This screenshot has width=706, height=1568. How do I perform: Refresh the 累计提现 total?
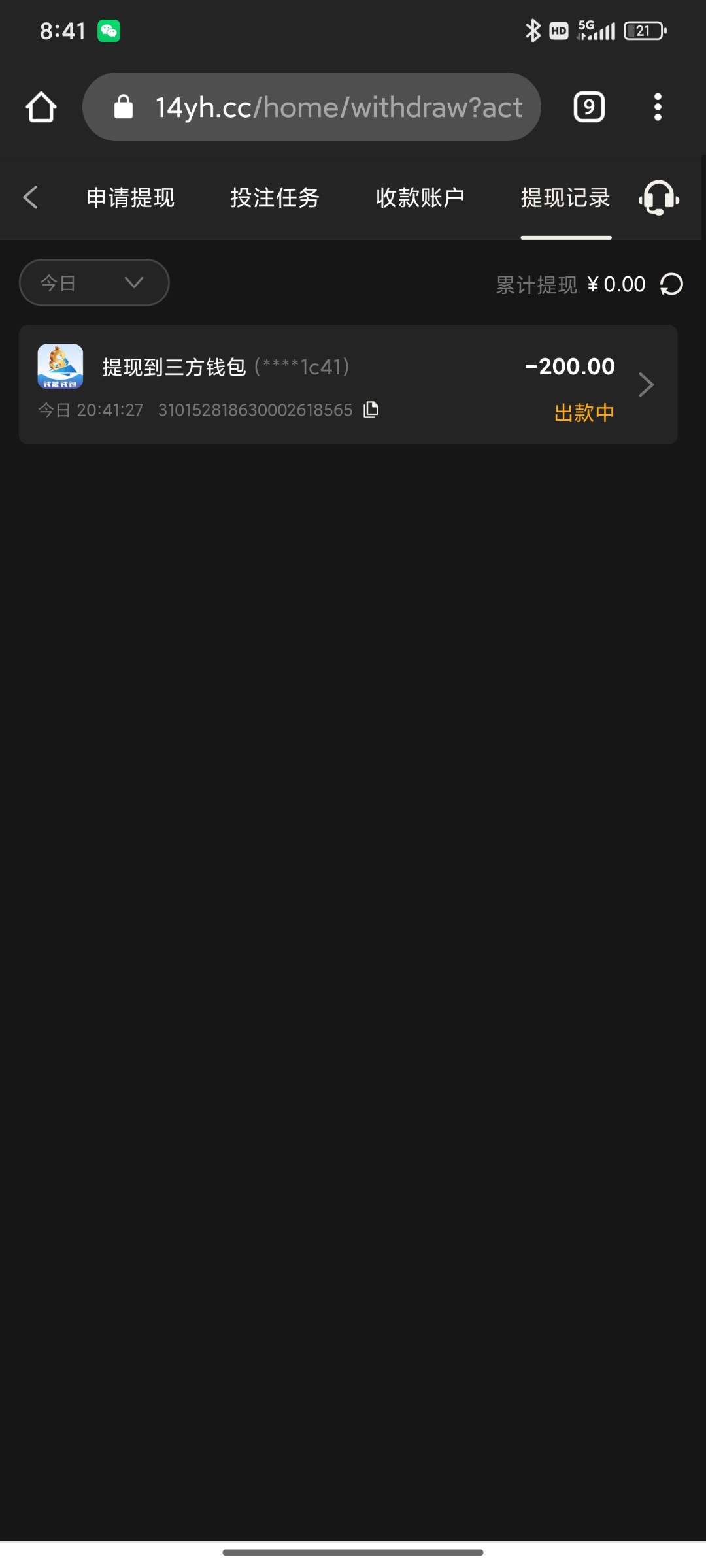(x=671, y=284)
